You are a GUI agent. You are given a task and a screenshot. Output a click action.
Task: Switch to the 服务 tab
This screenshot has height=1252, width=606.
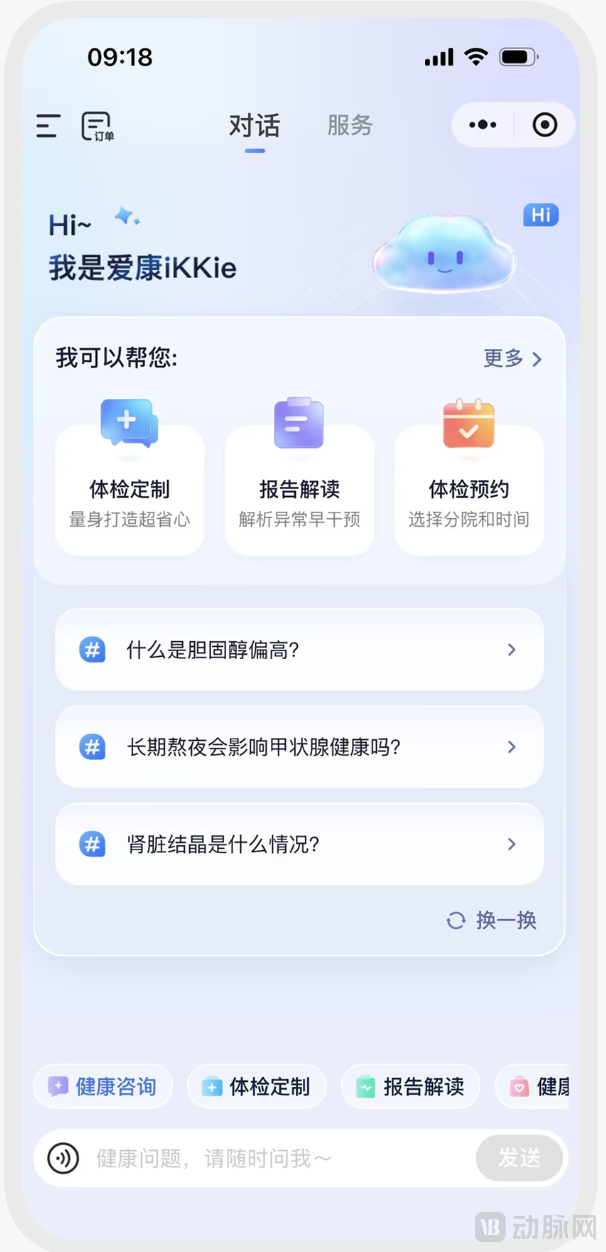point(349,125)
